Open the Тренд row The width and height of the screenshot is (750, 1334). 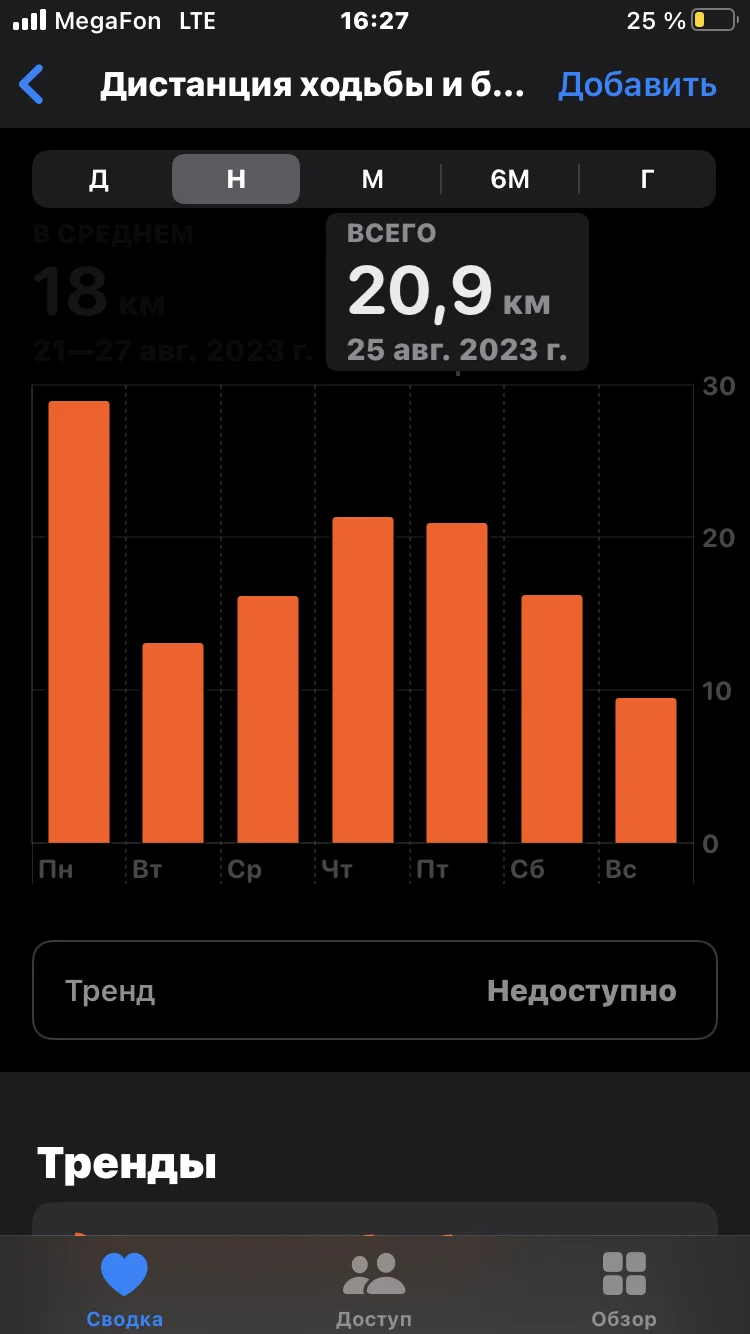(375, 991)
